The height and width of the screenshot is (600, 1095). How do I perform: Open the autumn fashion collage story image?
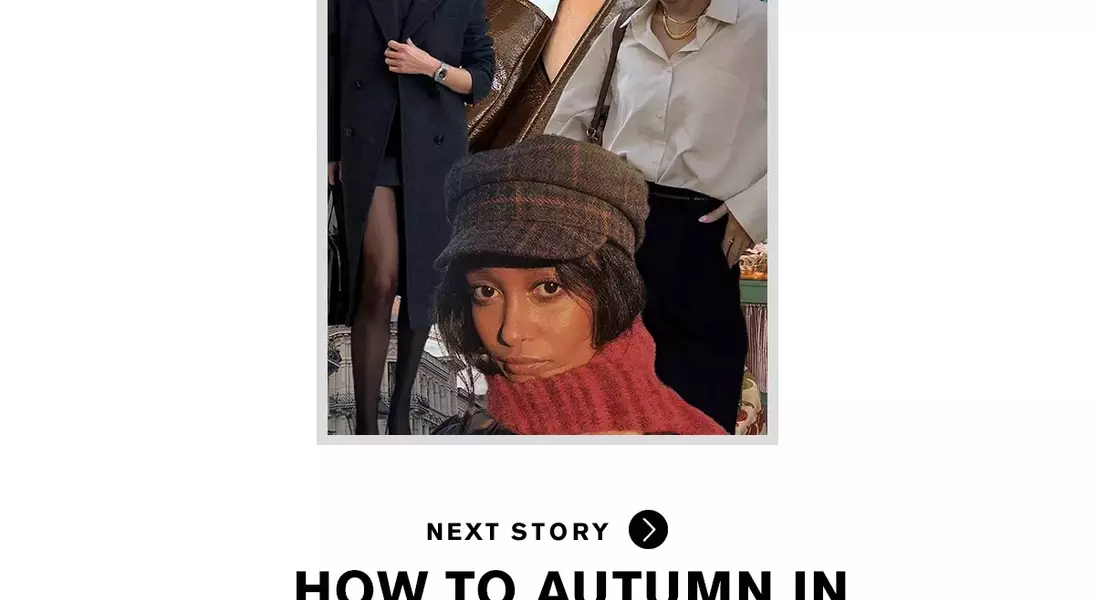pyautogui.click(x=547, y=220)
